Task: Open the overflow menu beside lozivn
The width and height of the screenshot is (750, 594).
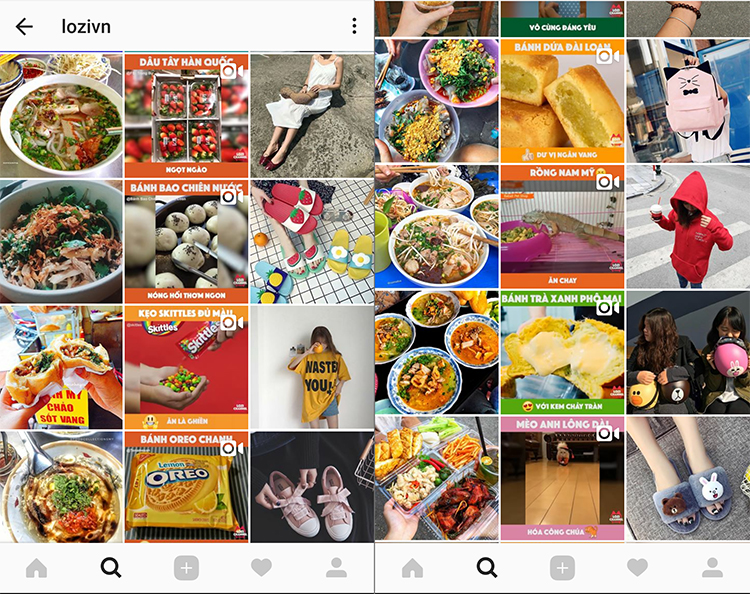Action: coord(354,27)
